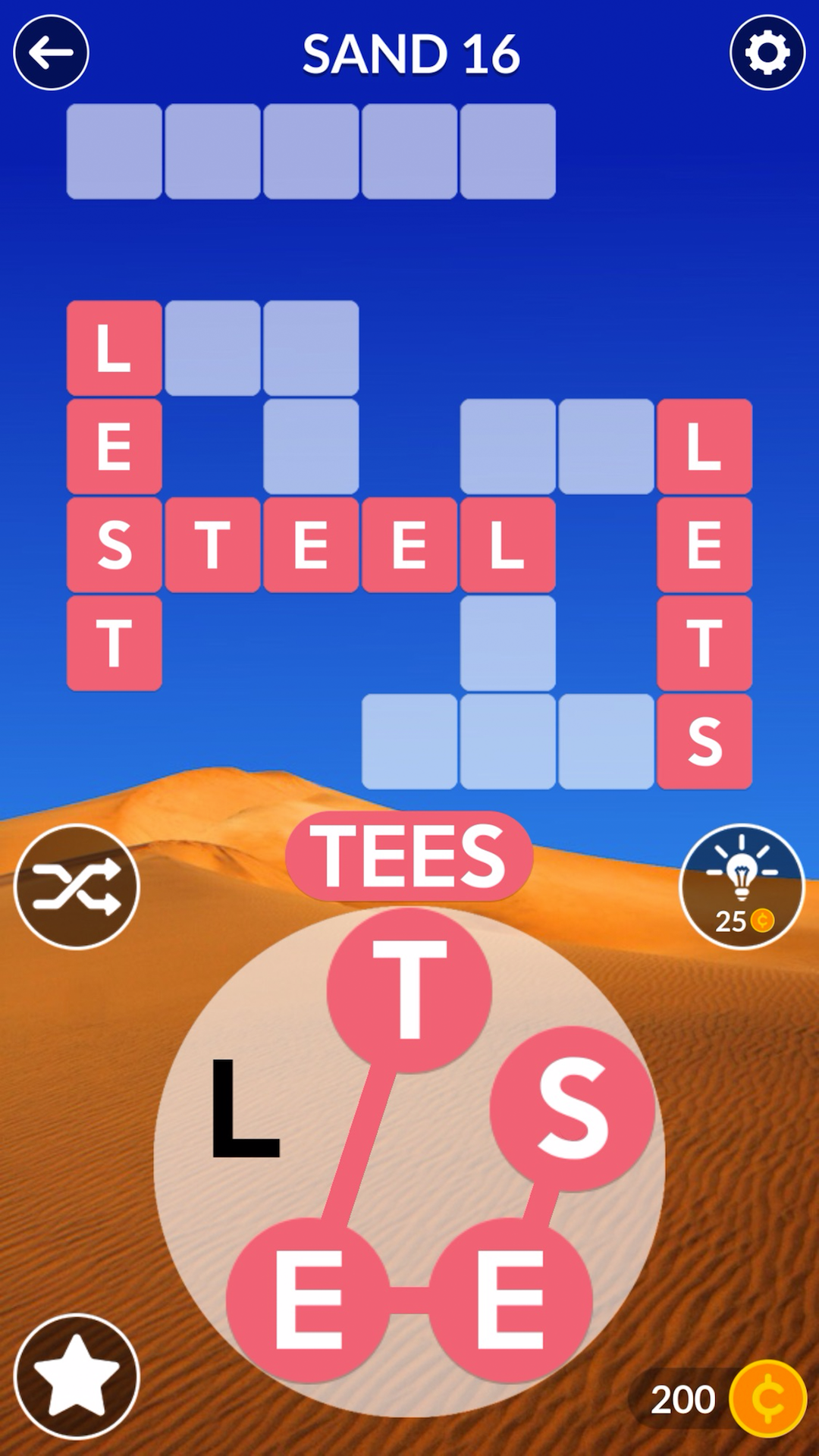
Task: Select letter T on the wheel
Action: (409, 990)
